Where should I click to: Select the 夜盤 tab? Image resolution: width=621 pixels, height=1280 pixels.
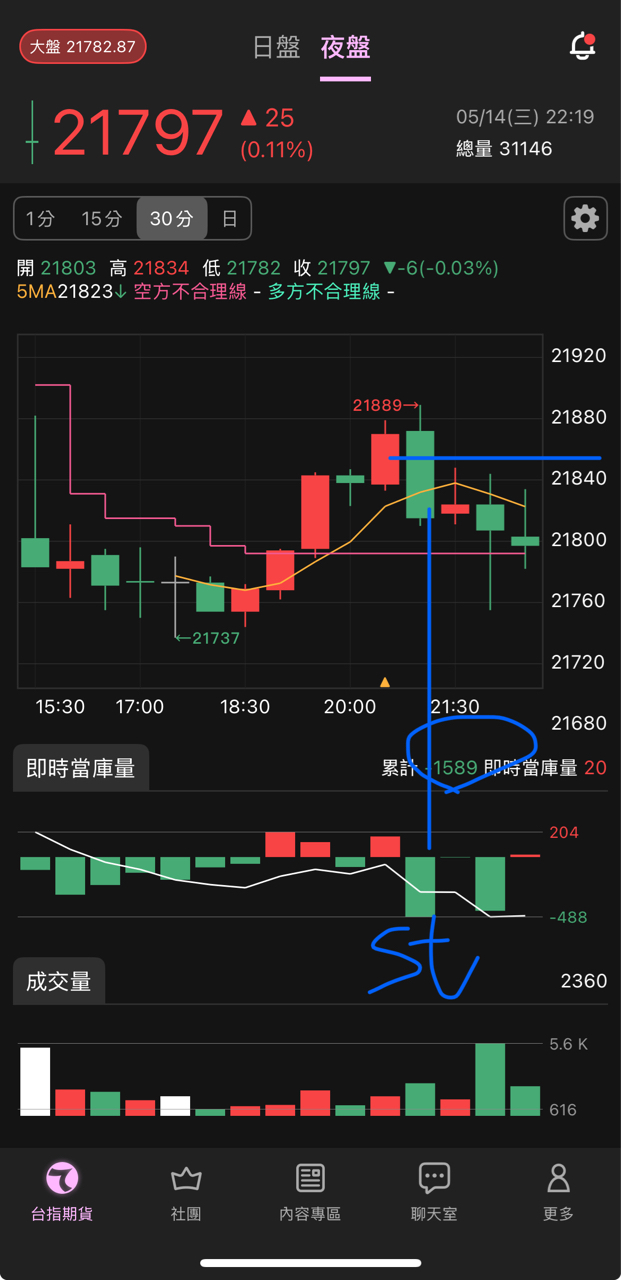click(345, 47)
